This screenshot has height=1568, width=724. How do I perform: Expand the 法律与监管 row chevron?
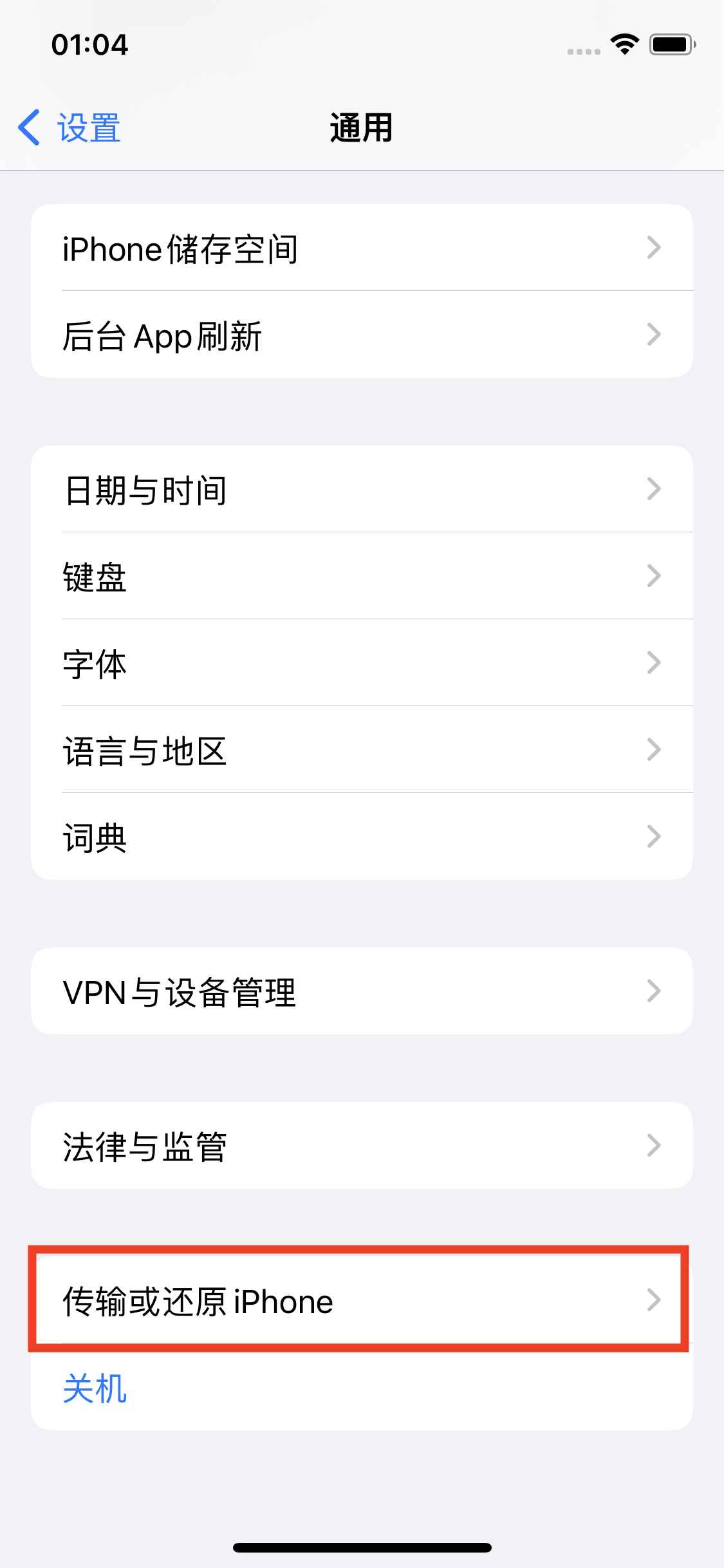pos(655,1146)
